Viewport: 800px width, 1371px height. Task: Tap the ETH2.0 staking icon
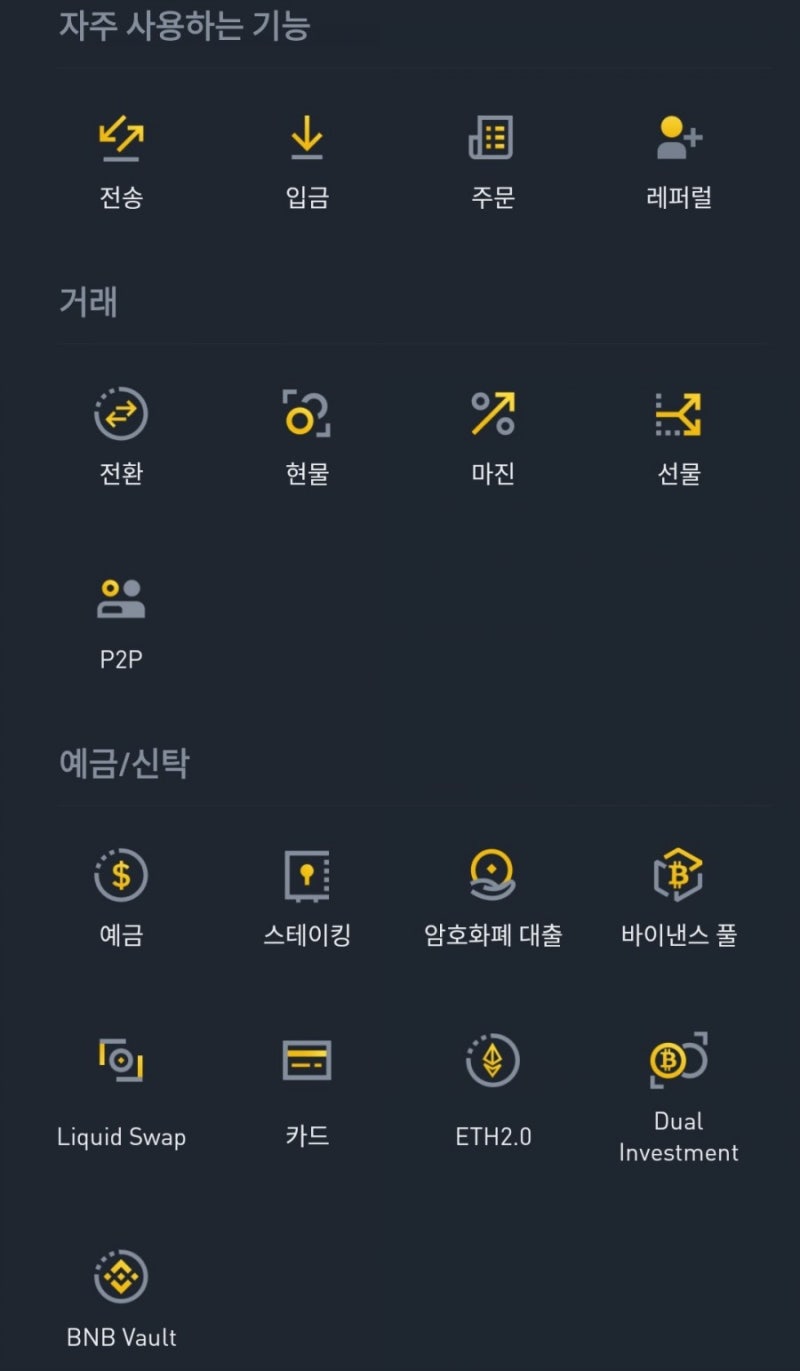coord(491,1061)
